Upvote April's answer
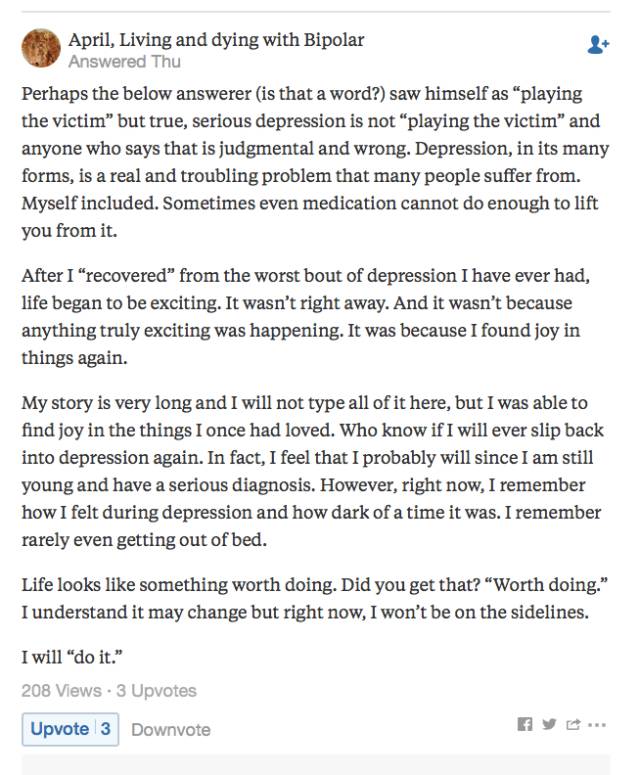 pos(70,729)
